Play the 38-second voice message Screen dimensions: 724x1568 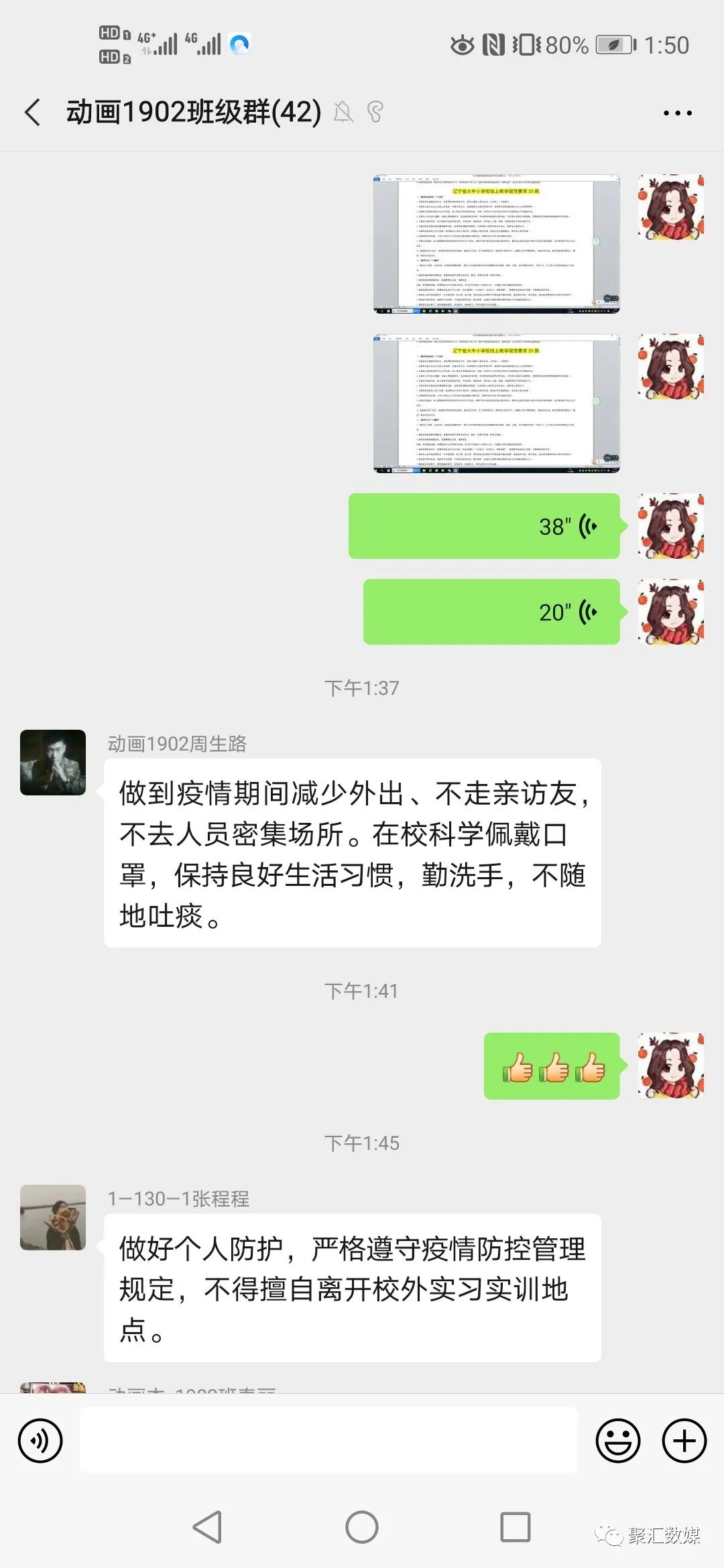[484, 526]
